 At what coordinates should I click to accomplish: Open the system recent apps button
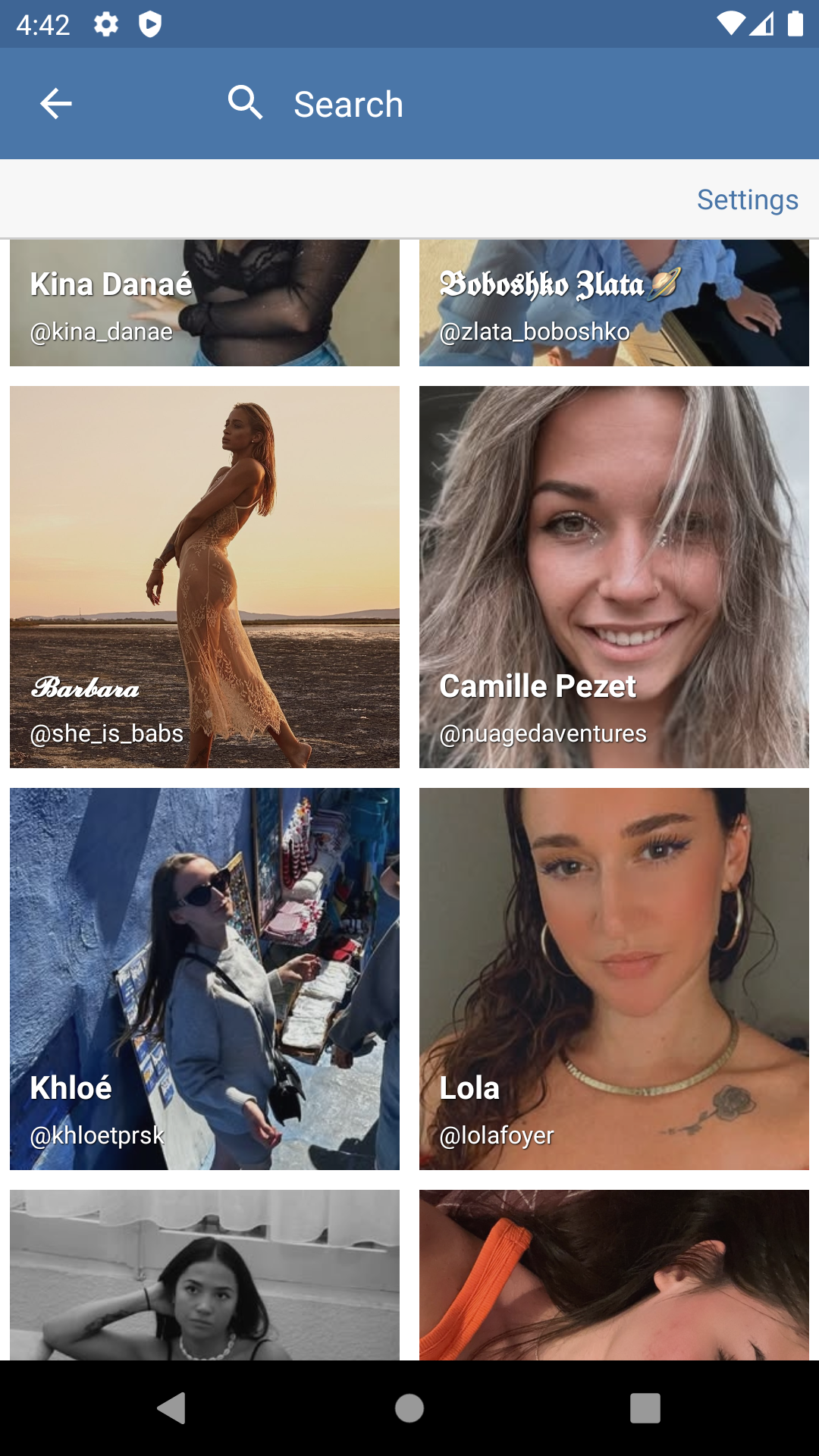(645, 1408)
